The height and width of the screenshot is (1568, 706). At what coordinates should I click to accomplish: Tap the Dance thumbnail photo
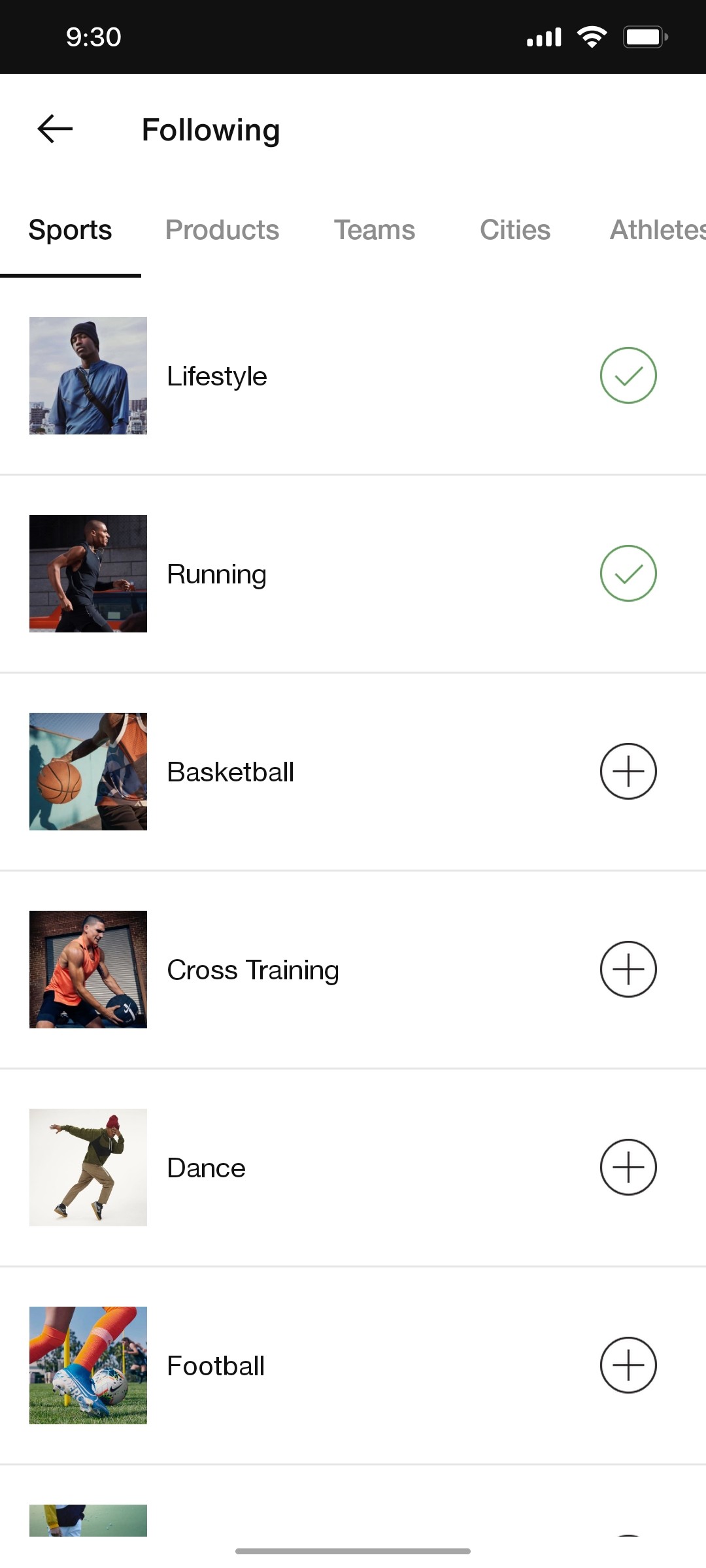click(88, 1168)
